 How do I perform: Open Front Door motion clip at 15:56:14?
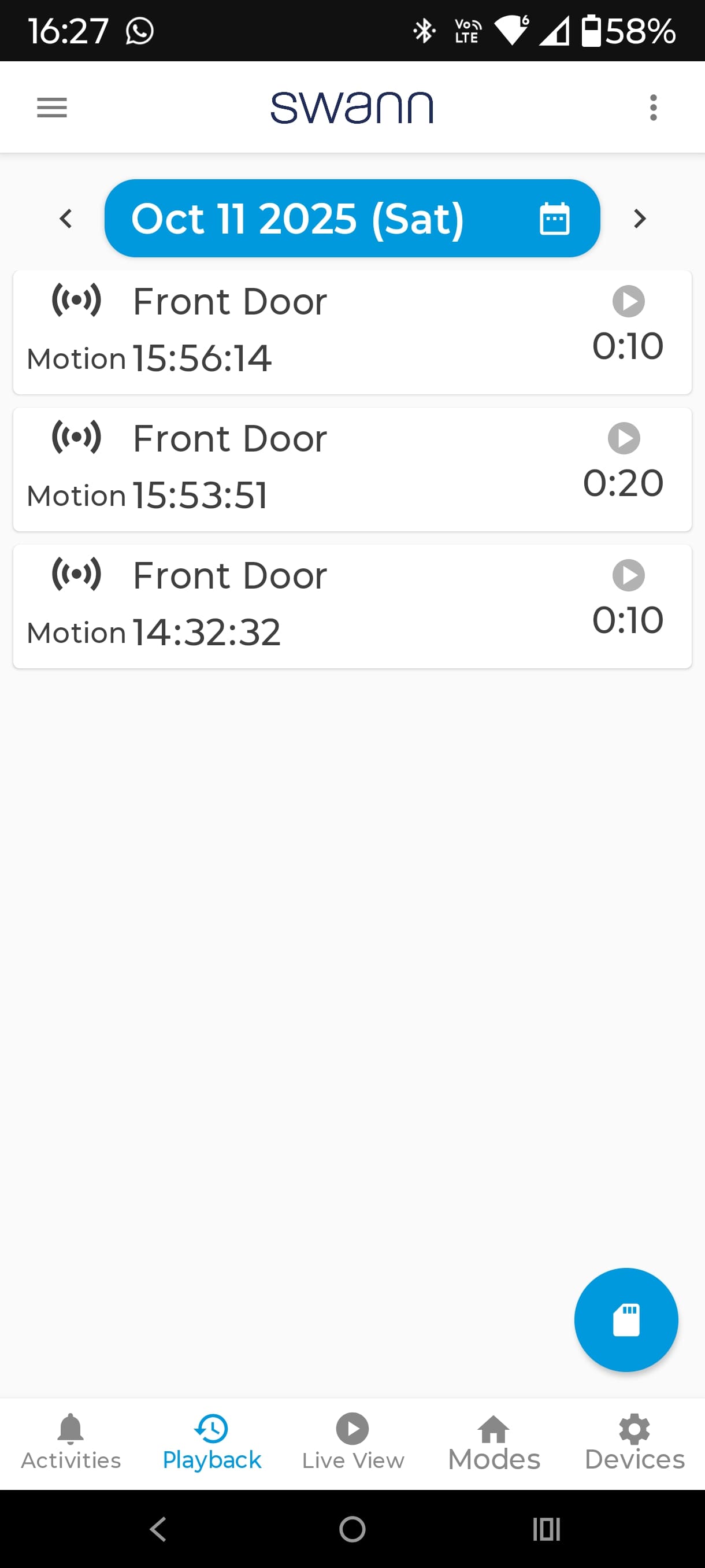(x=352, y=332)
